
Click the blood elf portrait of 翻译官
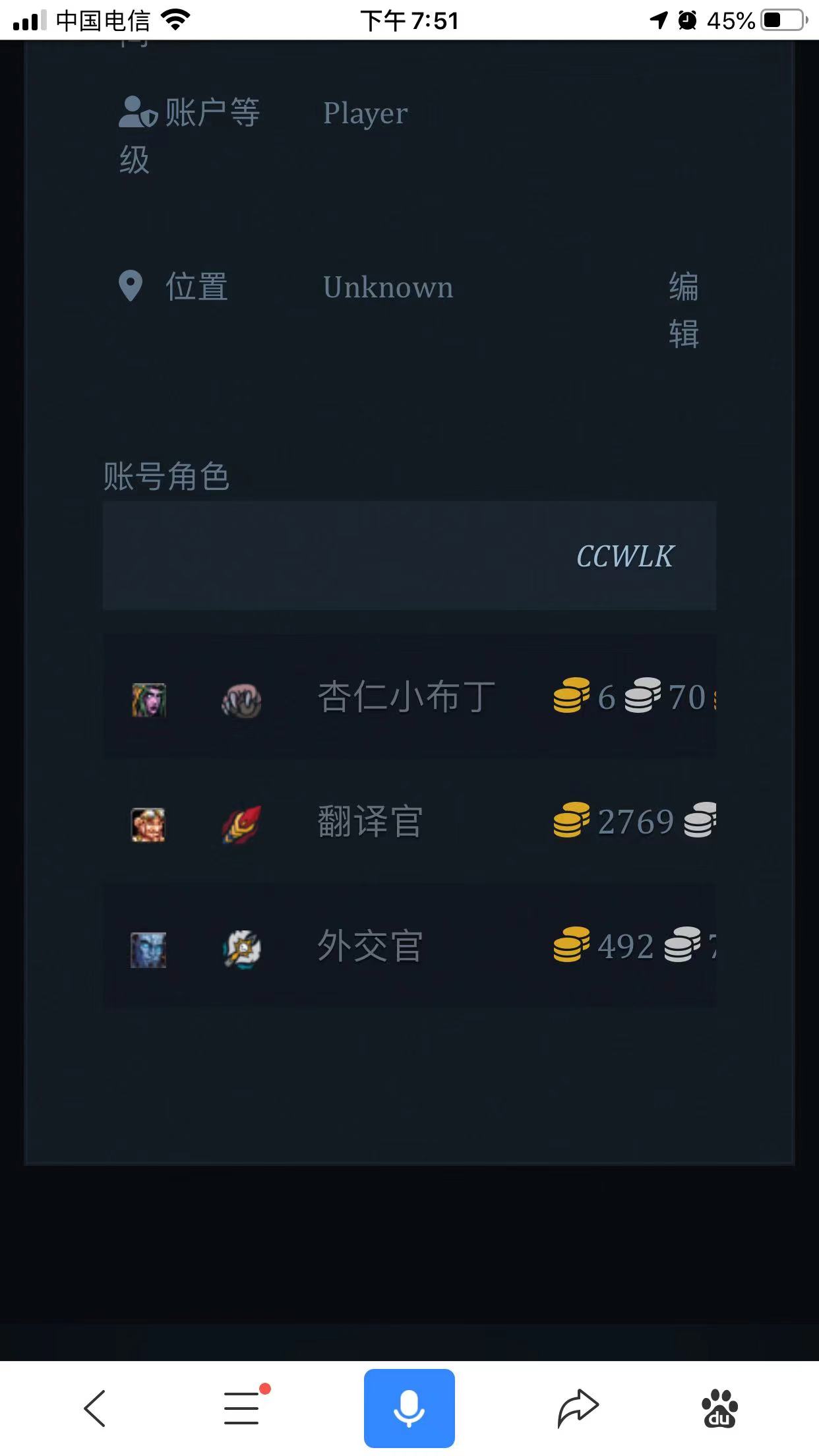click(x=148, y=825)
